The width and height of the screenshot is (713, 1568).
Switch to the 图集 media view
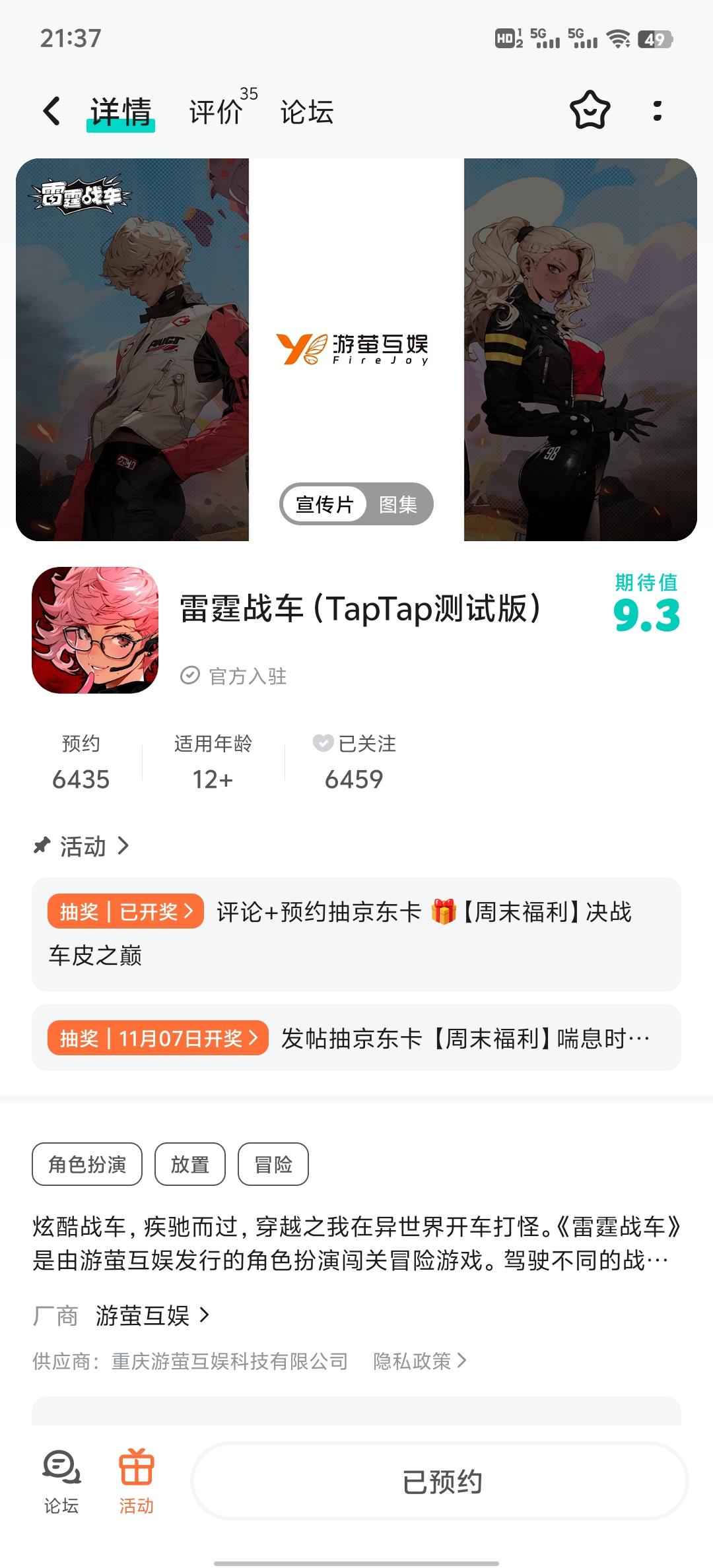click(399, 504)
